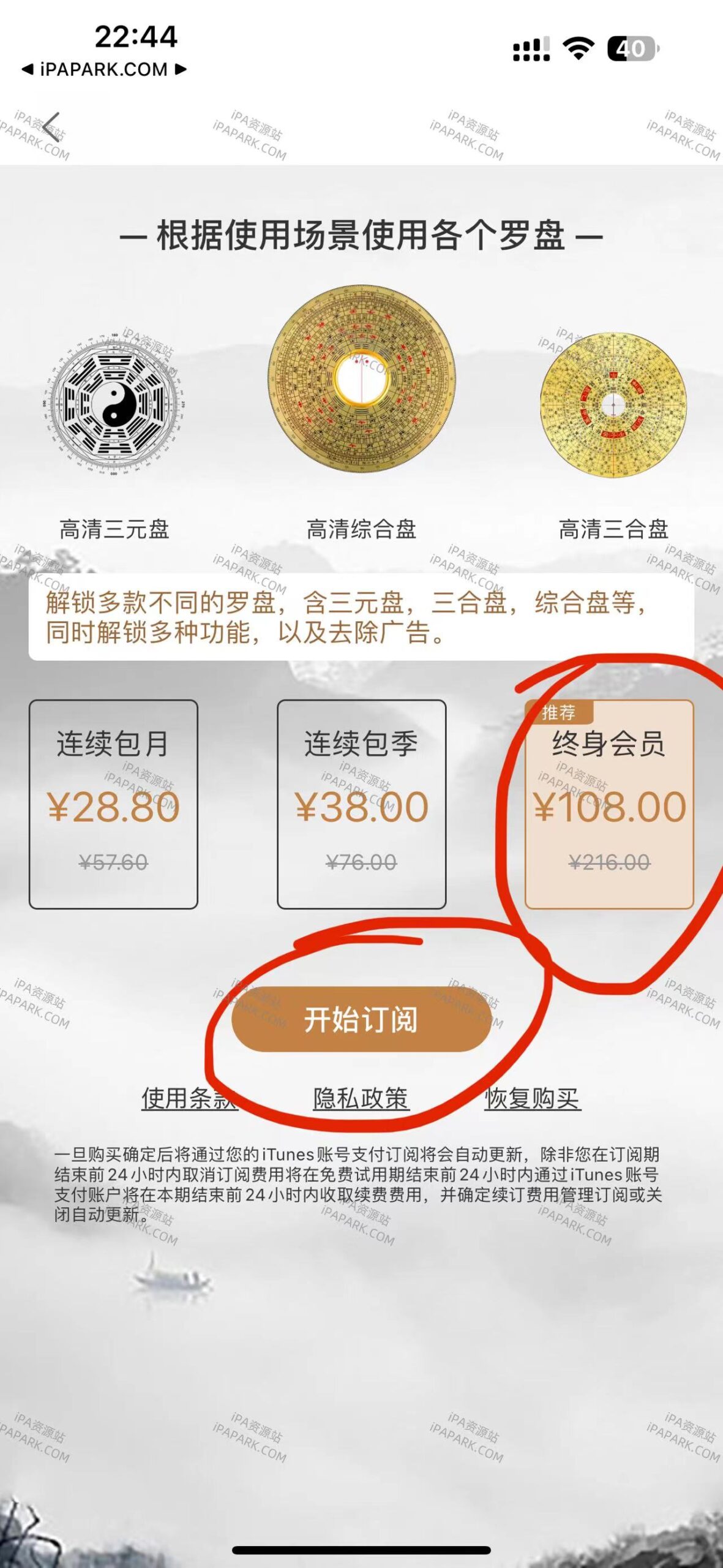
Task: Select the 高清三合盘 compass image
Action: coord(612,404)
